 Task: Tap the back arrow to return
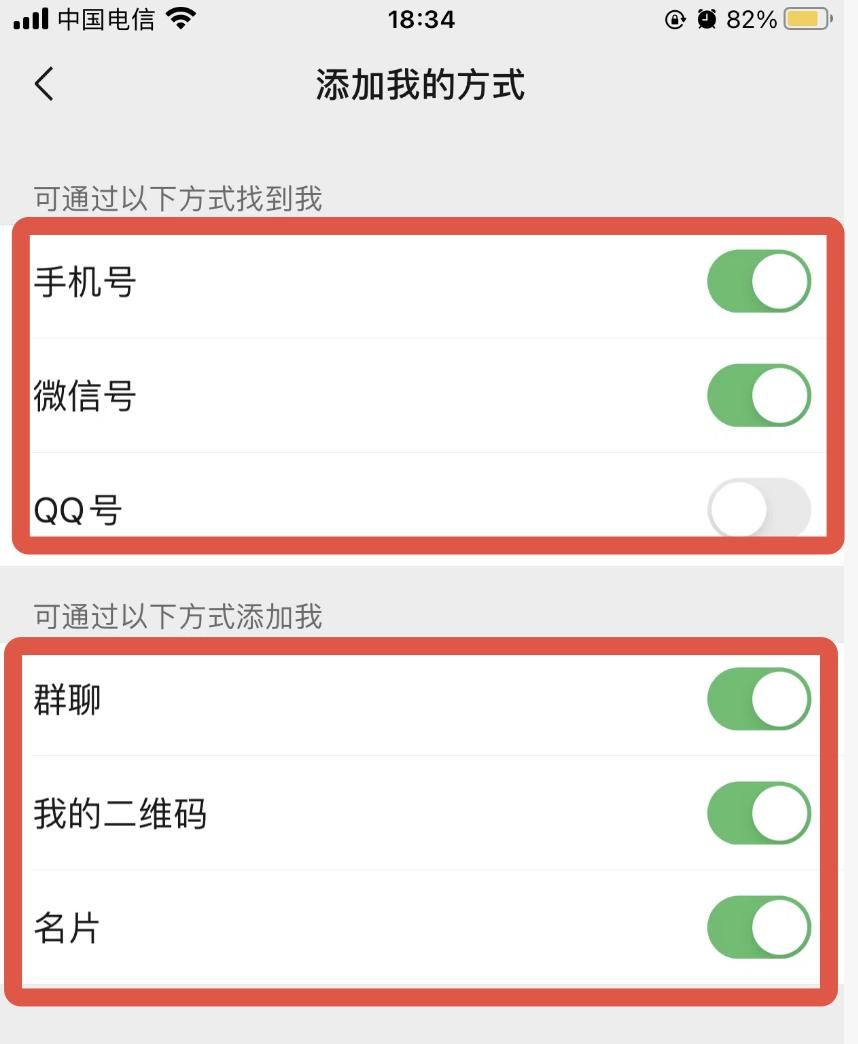43,85
